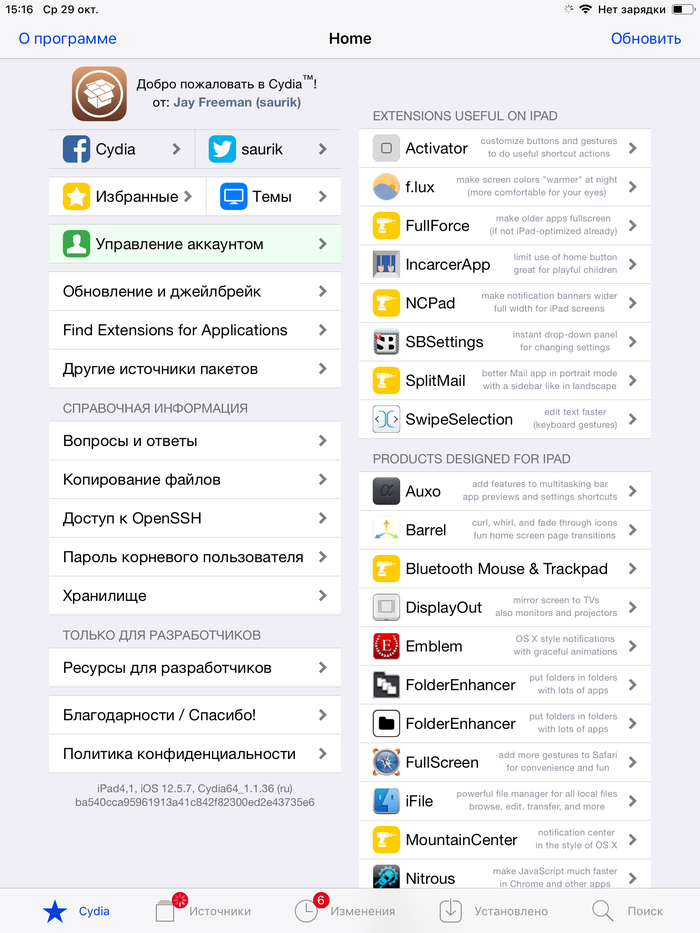The image size is (700, 933).
Task: Switch to the Поиск tab
Action: click(x=627, y=911)
